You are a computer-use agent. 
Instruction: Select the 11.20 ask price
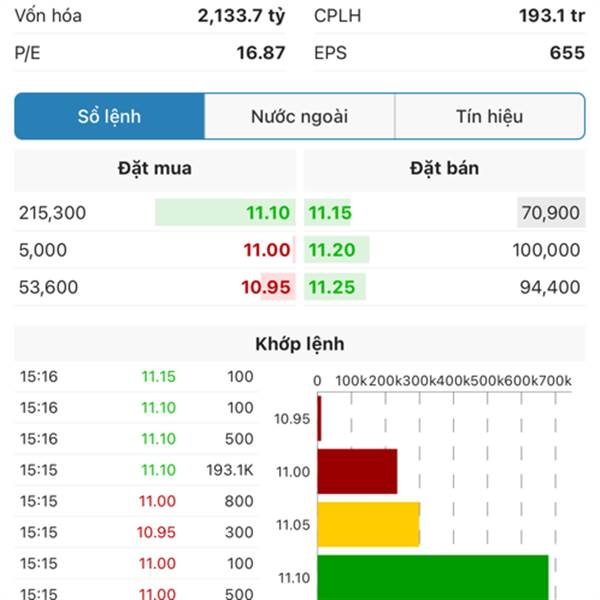click(332, 250)
